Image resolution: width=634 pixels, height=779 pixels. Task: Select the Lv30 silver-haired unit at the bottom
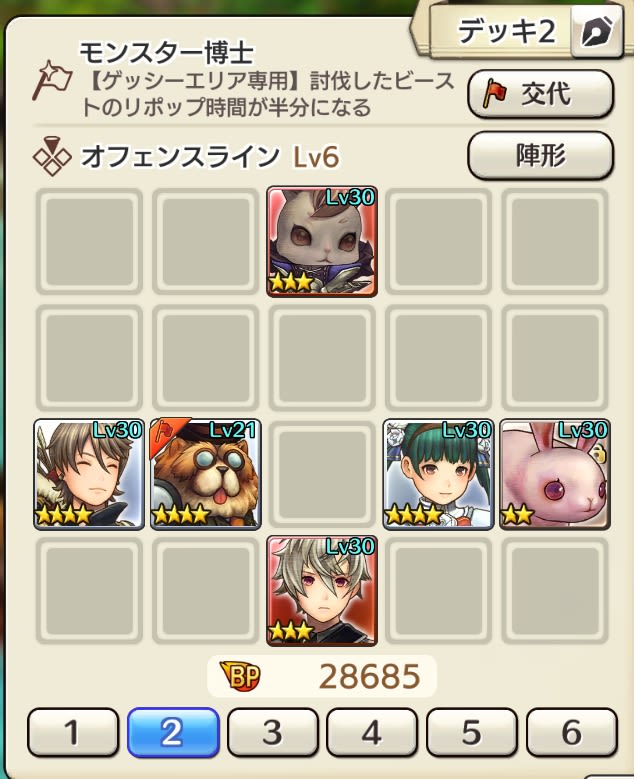coord(322,591)
